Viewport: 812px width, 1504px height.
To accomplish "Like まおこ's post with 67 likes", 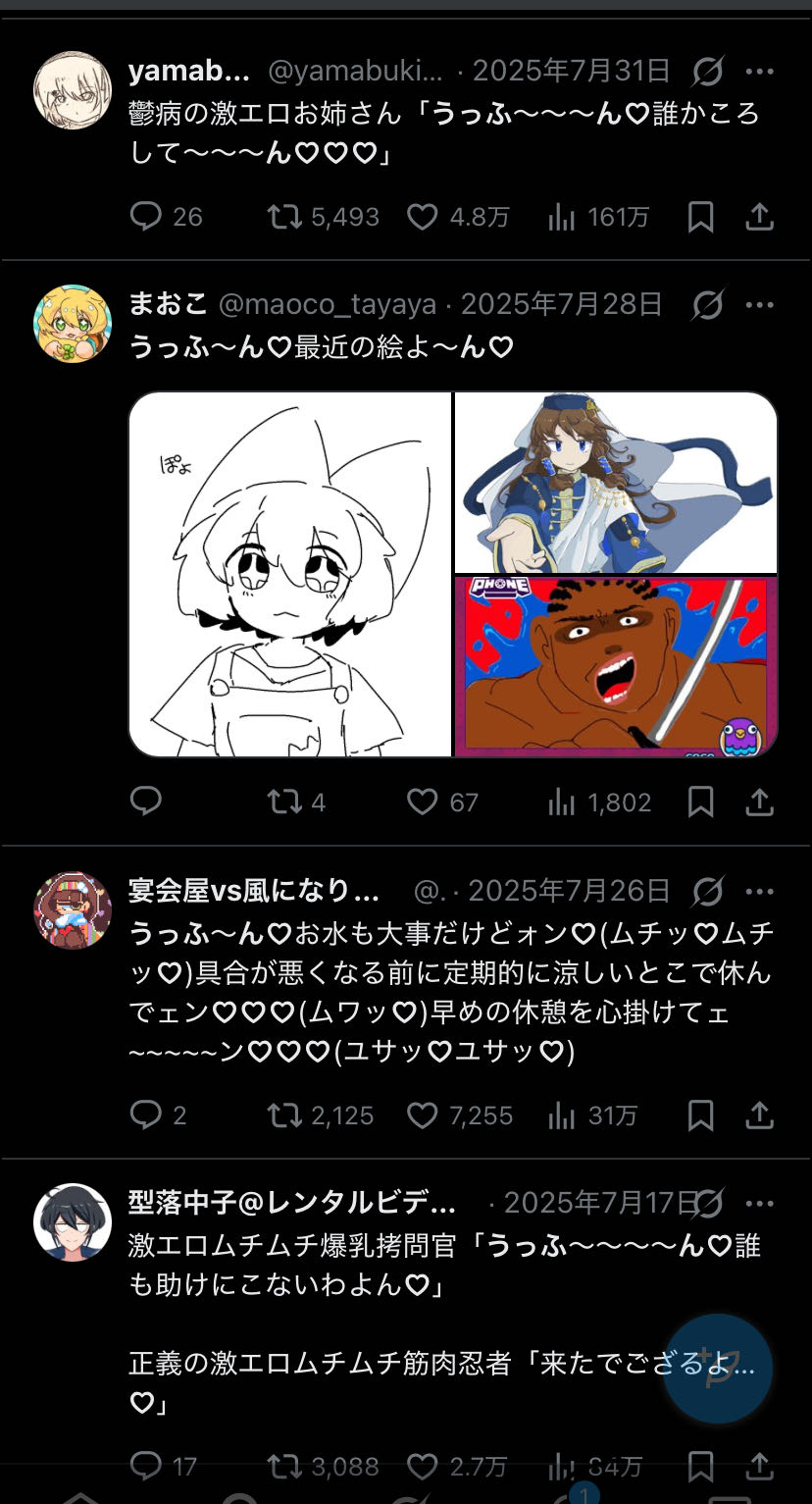I will click(422, 803).
